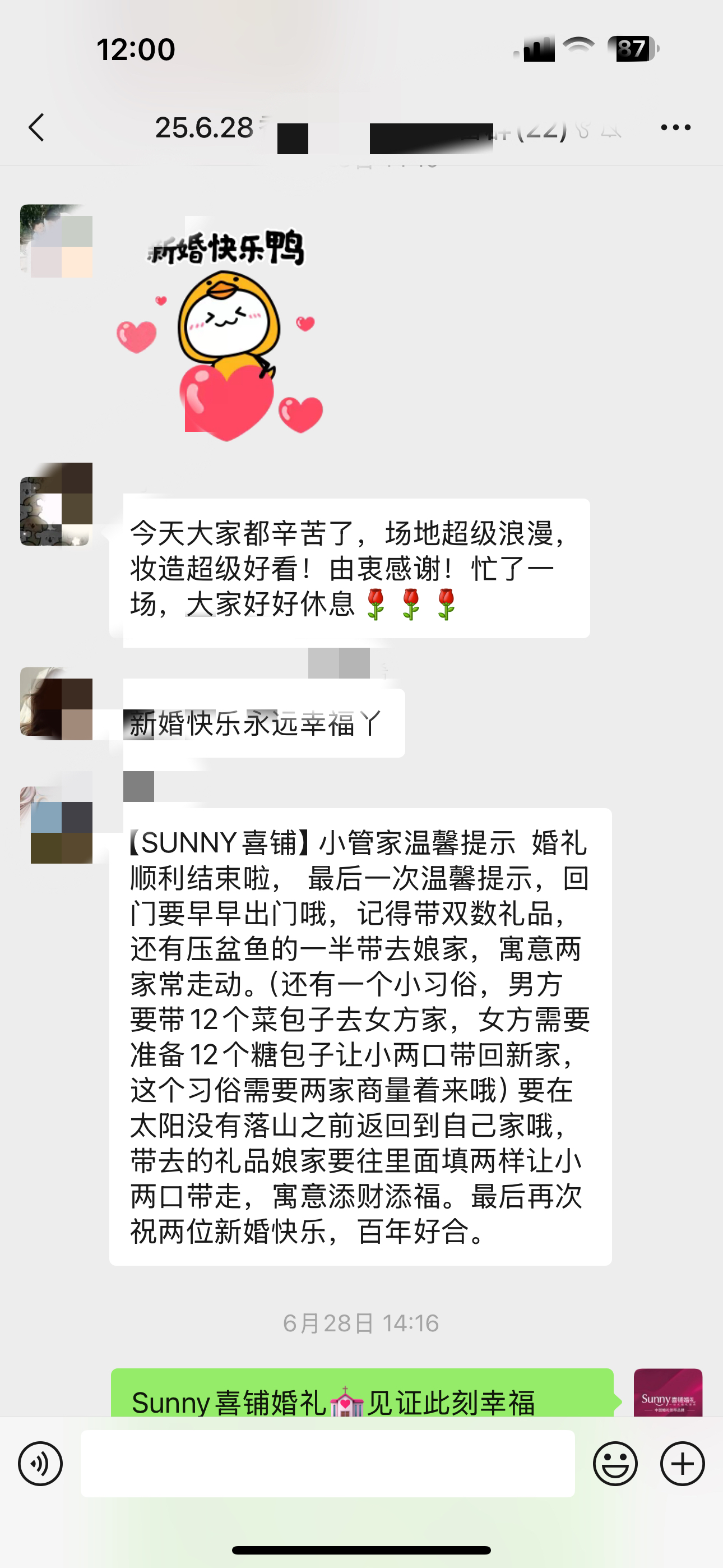Switch to voice message input
The width and height of the screenshot is (723, 1568).
click(40, 1463)
